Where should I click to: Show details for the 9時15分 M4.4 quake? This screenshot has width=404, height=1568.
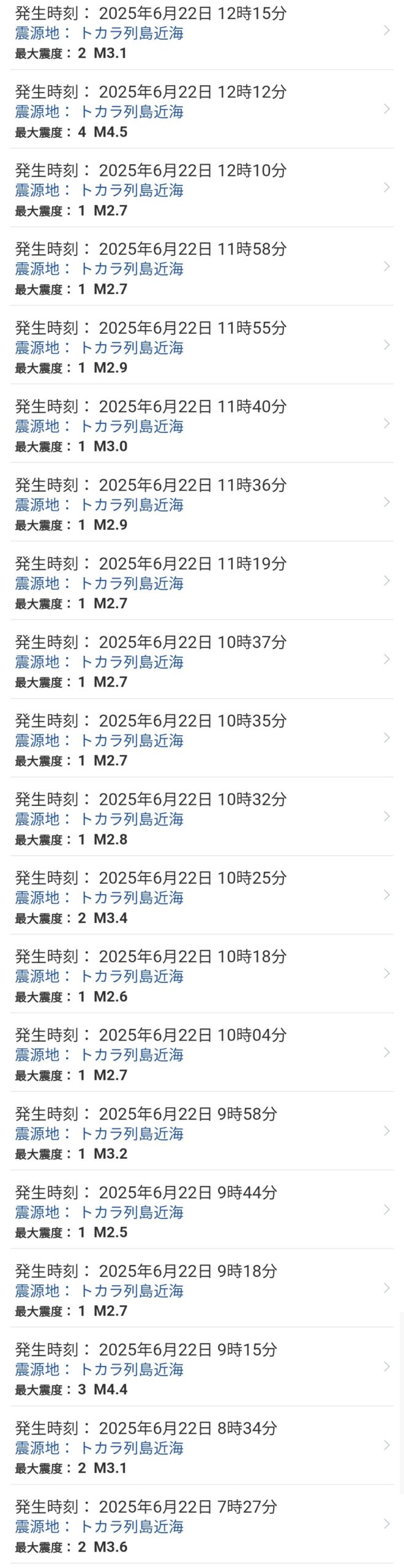(201, 1369)
